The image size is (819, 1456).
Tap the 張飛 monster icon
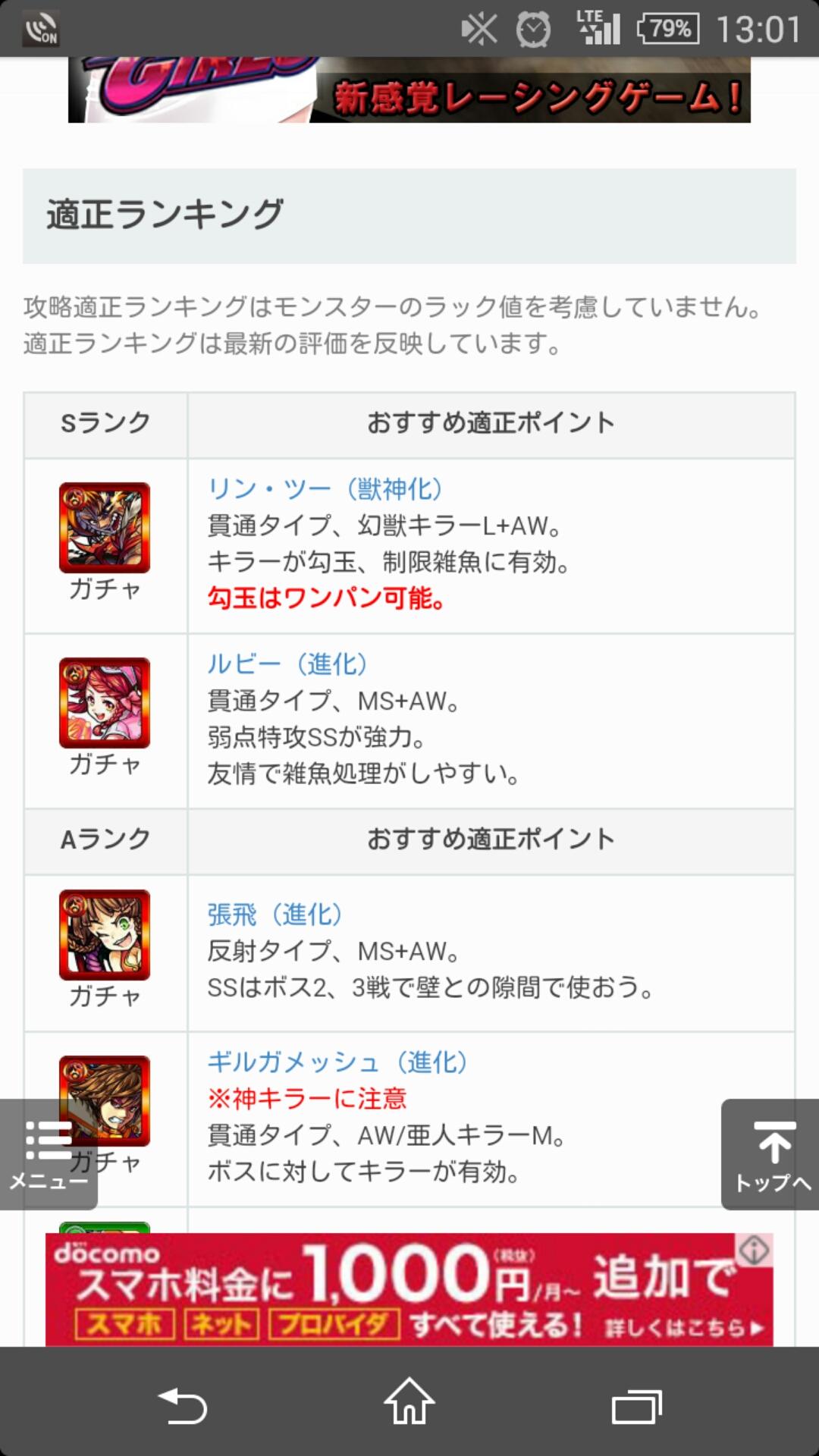(105, 935)
